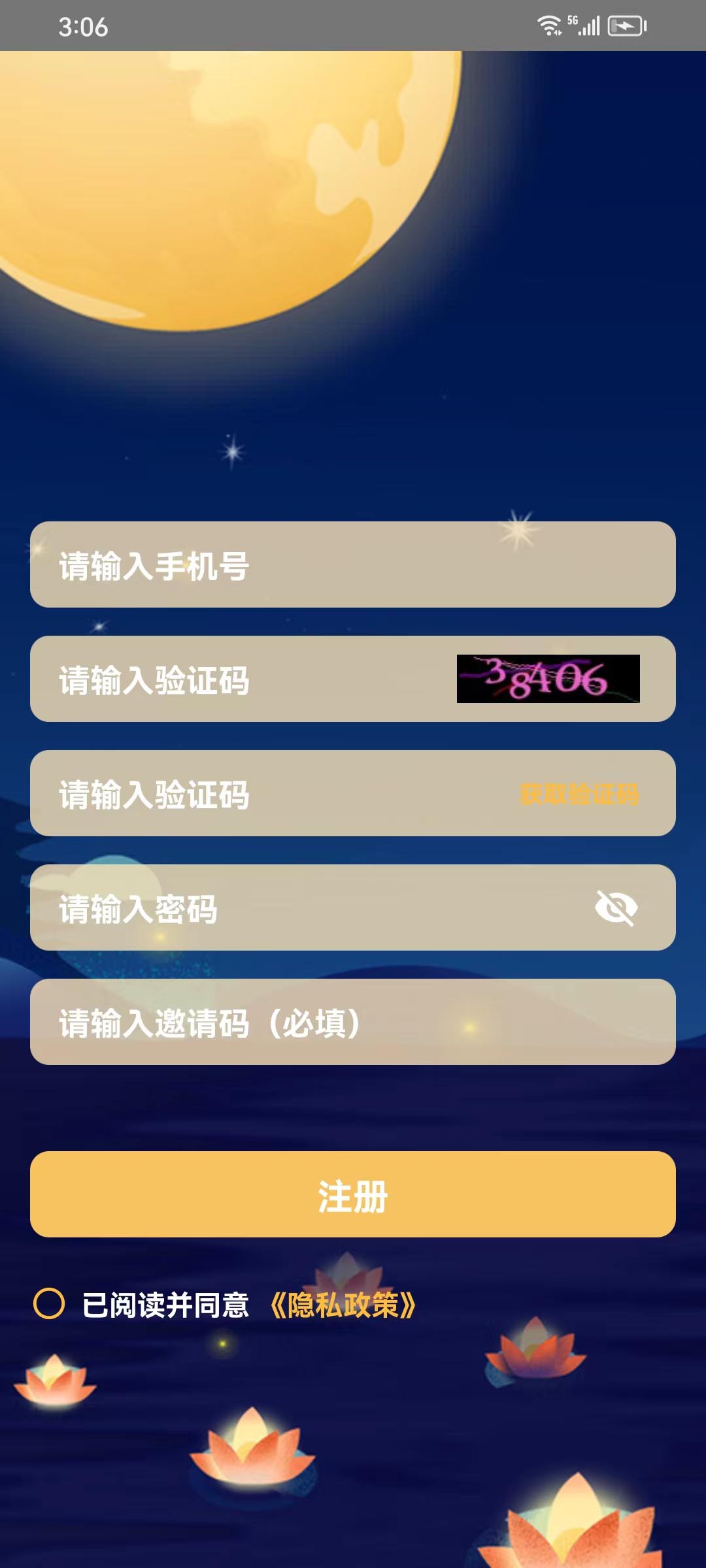Open the 《隐私政策》 privacy policy link
706x1568 pixels.
click(x=343, y=1305)
